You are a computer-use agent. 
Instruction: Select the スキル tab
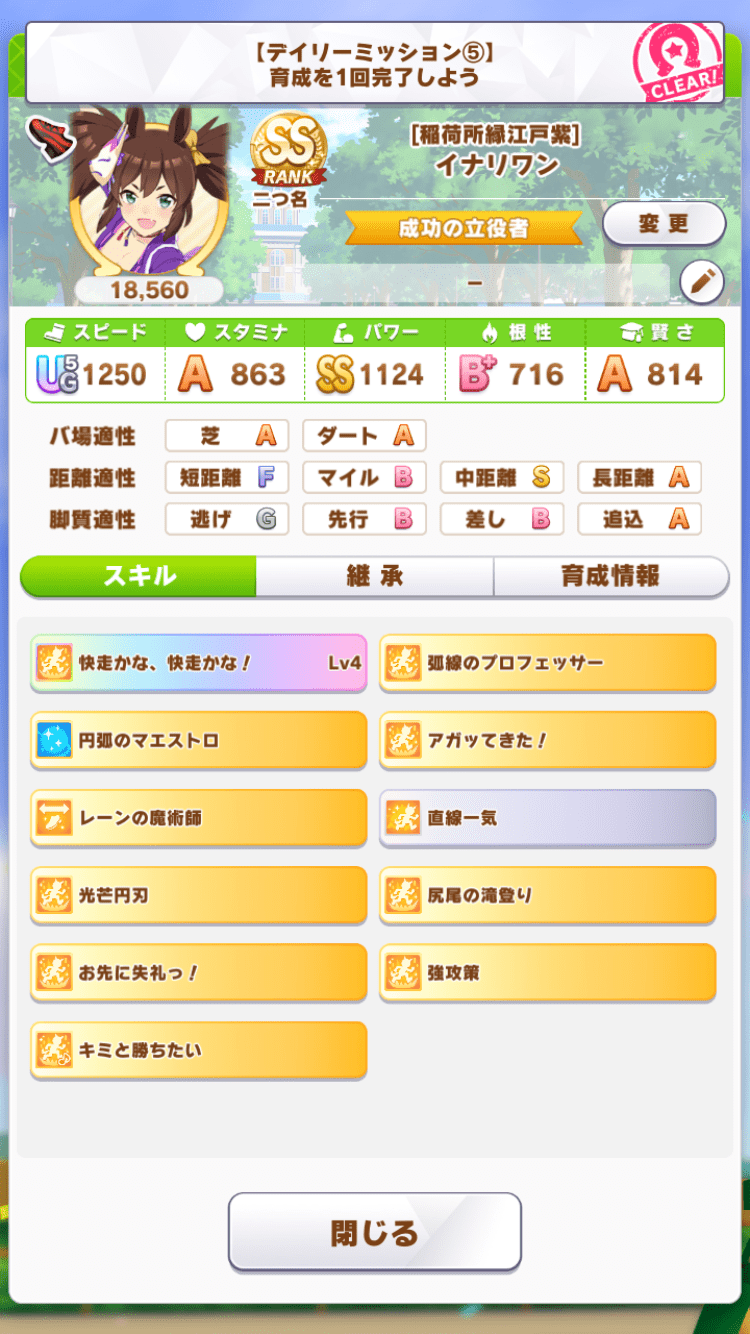[139, 577]
